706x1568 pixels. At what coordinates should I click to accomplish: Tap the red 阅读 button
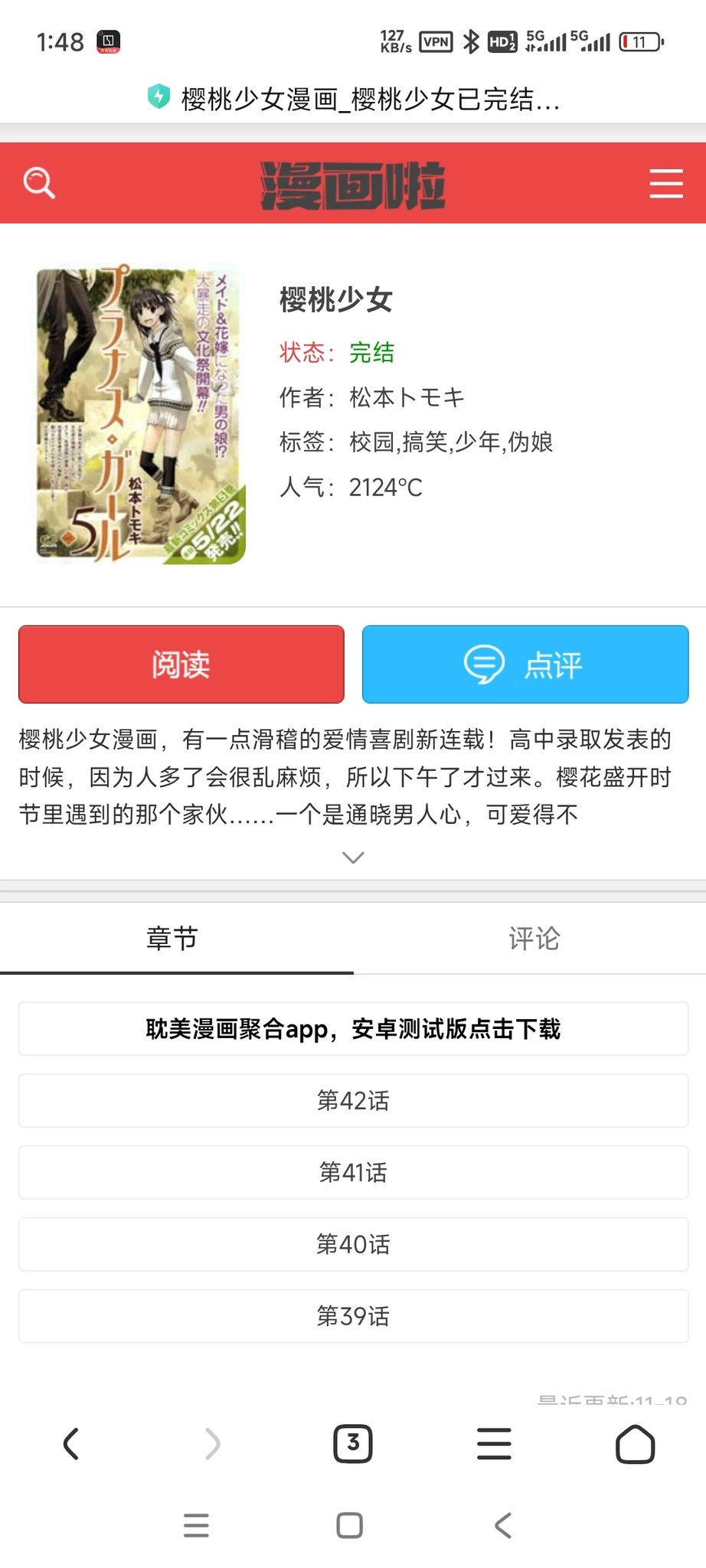click(x=181, y=664)
